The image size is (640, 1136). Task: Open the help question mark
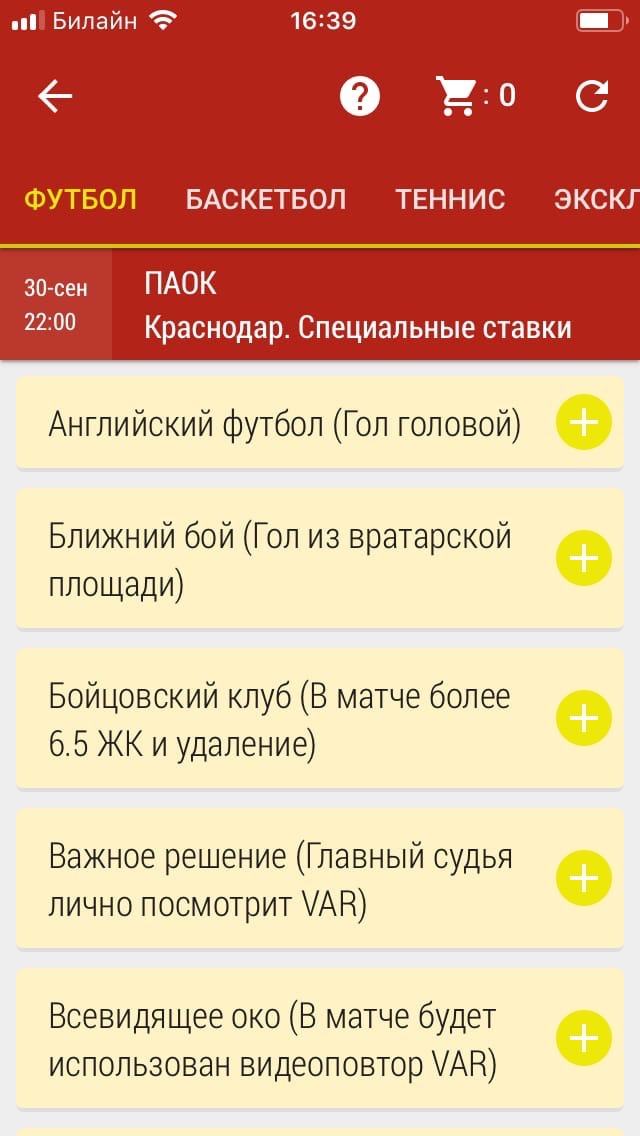pyautogui.click(x=360, y=96)
